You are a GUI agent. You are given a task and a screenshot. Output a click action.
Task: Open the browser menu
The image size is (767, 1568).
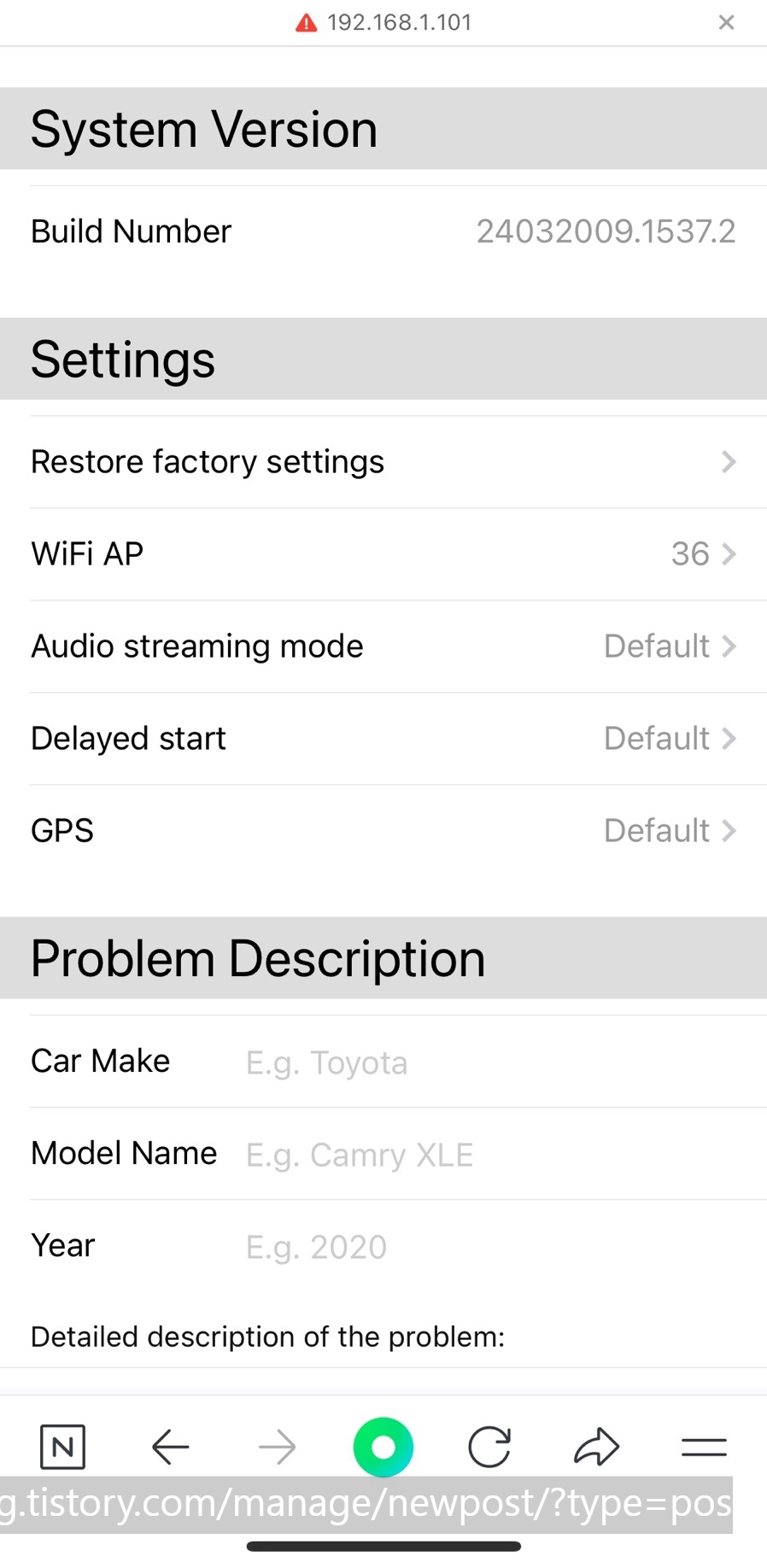pos(704,1447)
